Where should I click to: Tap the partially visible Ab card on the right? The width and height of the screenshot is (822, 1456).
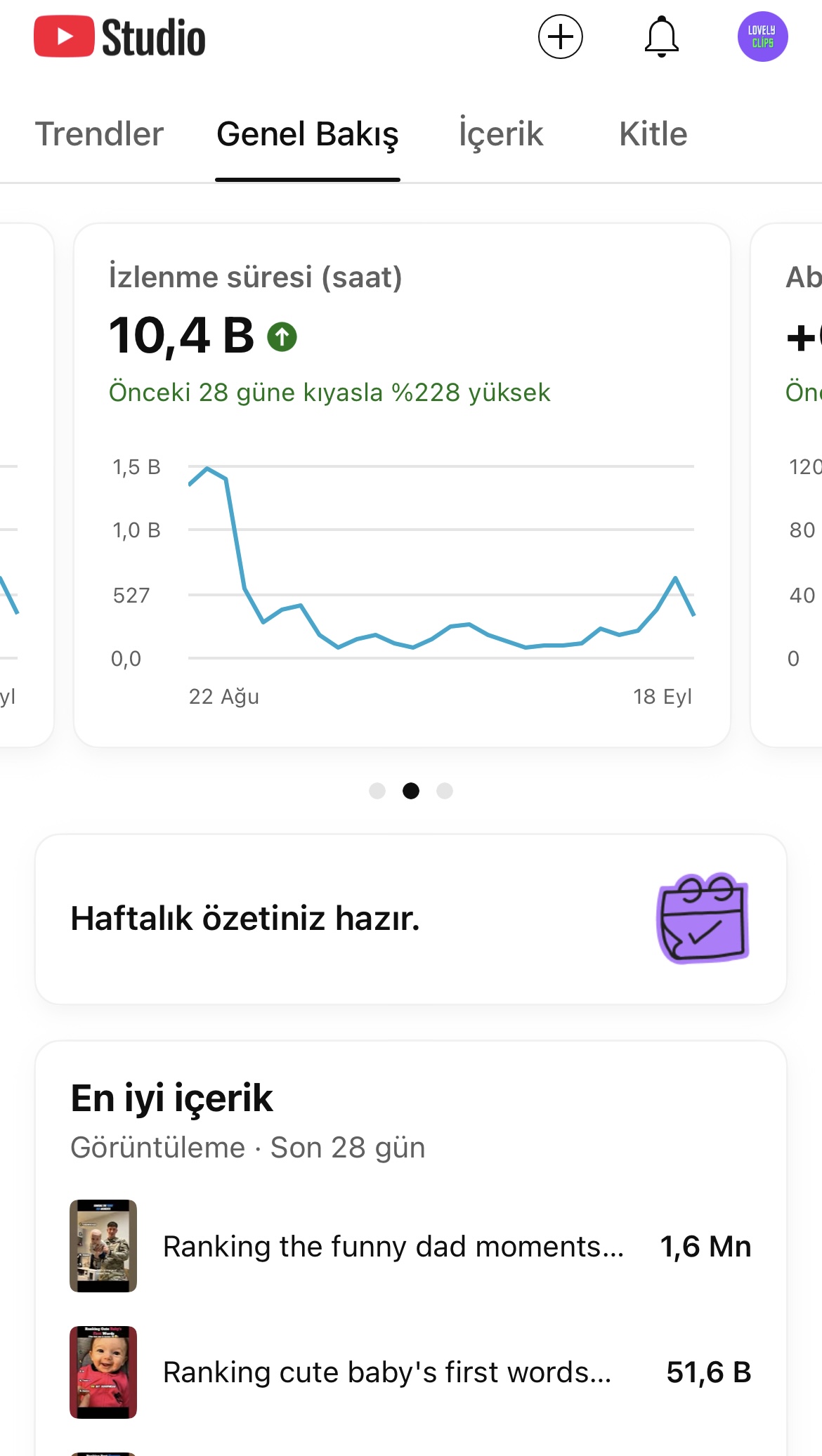(787, 485)
